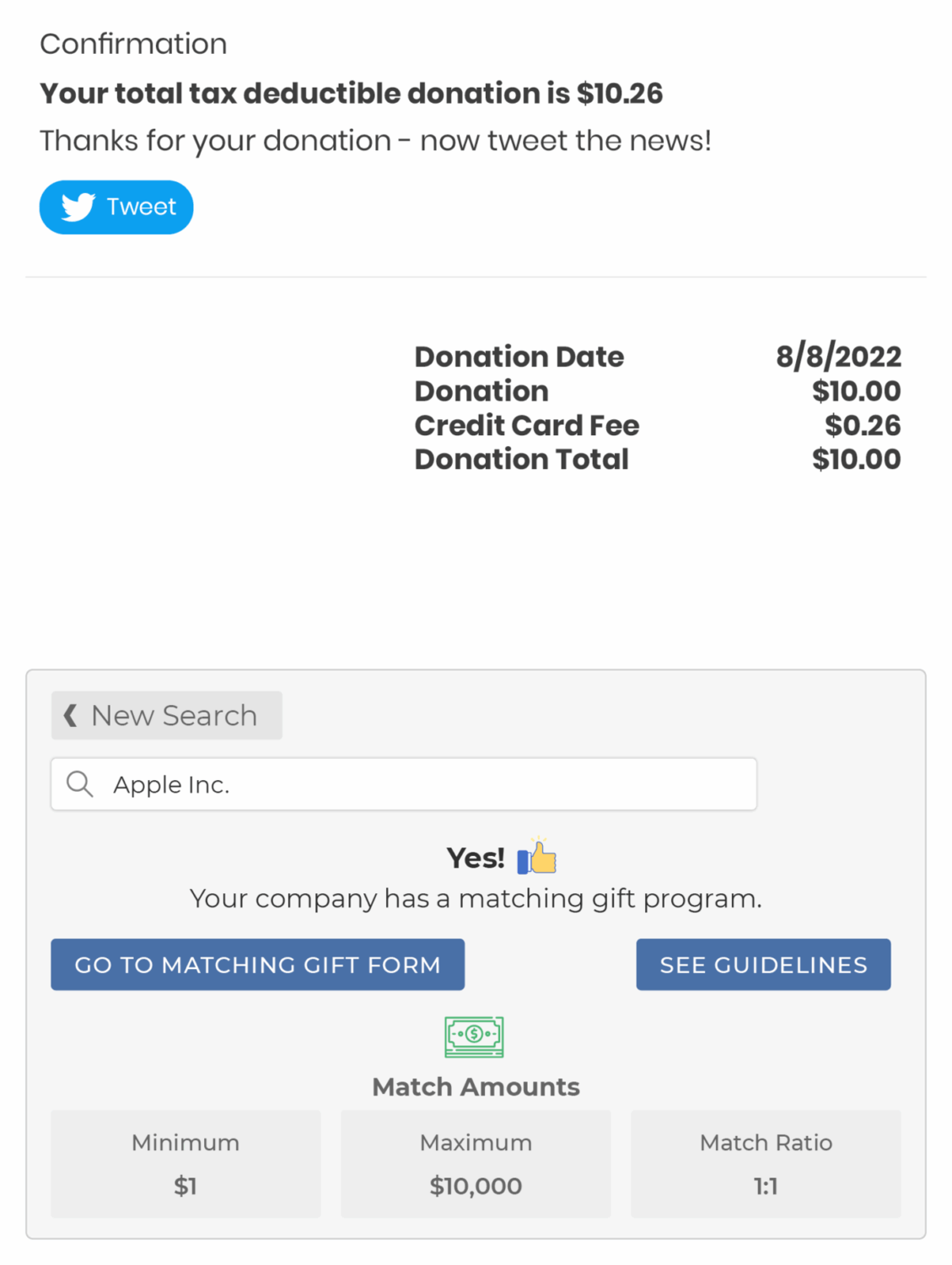View the See Guidelines page
The height and width of the screenshot is (1265, 952).
click(x=763, y=964)
